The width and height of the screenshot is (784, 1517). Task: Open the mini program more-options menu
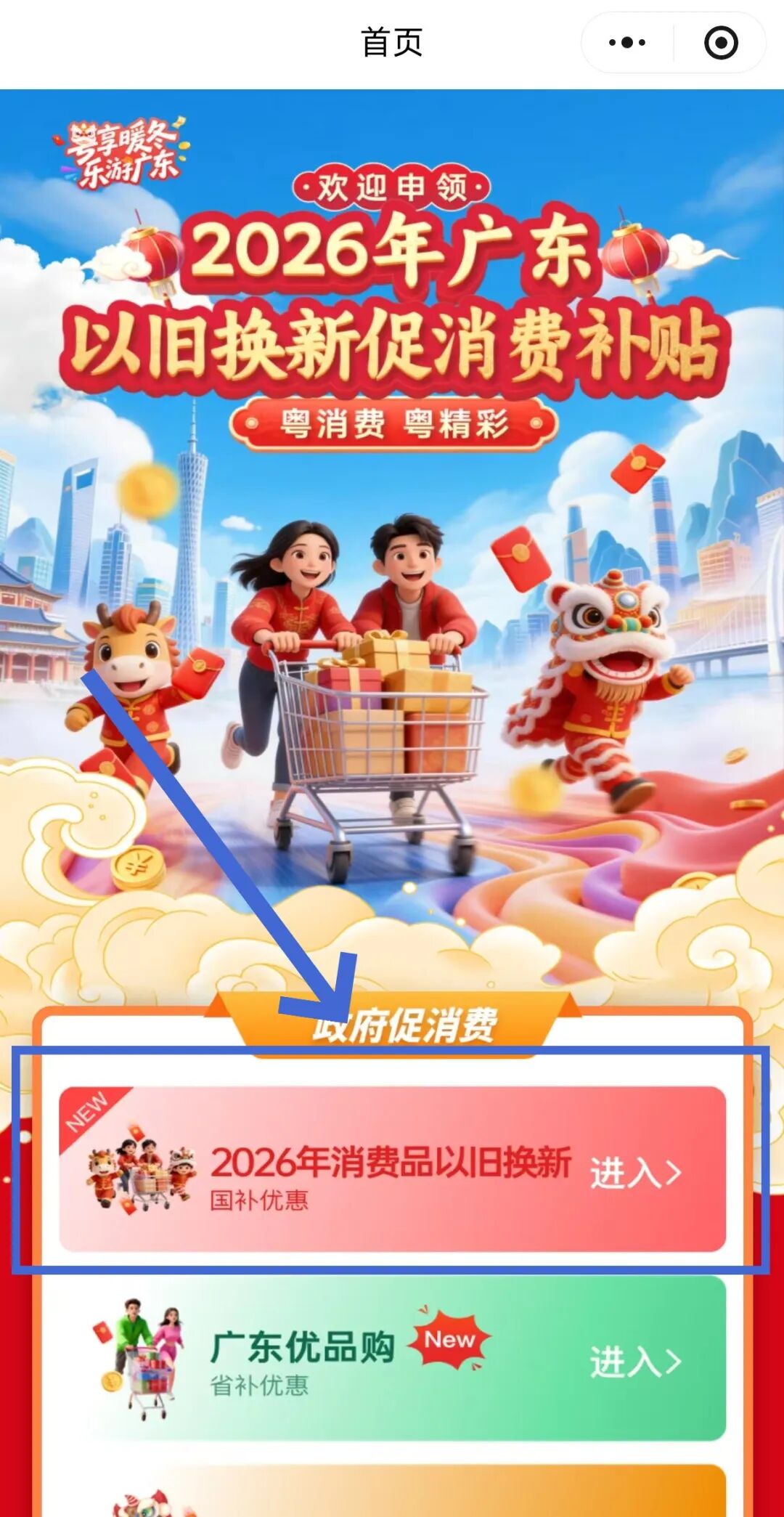click(x=627, y=43)
